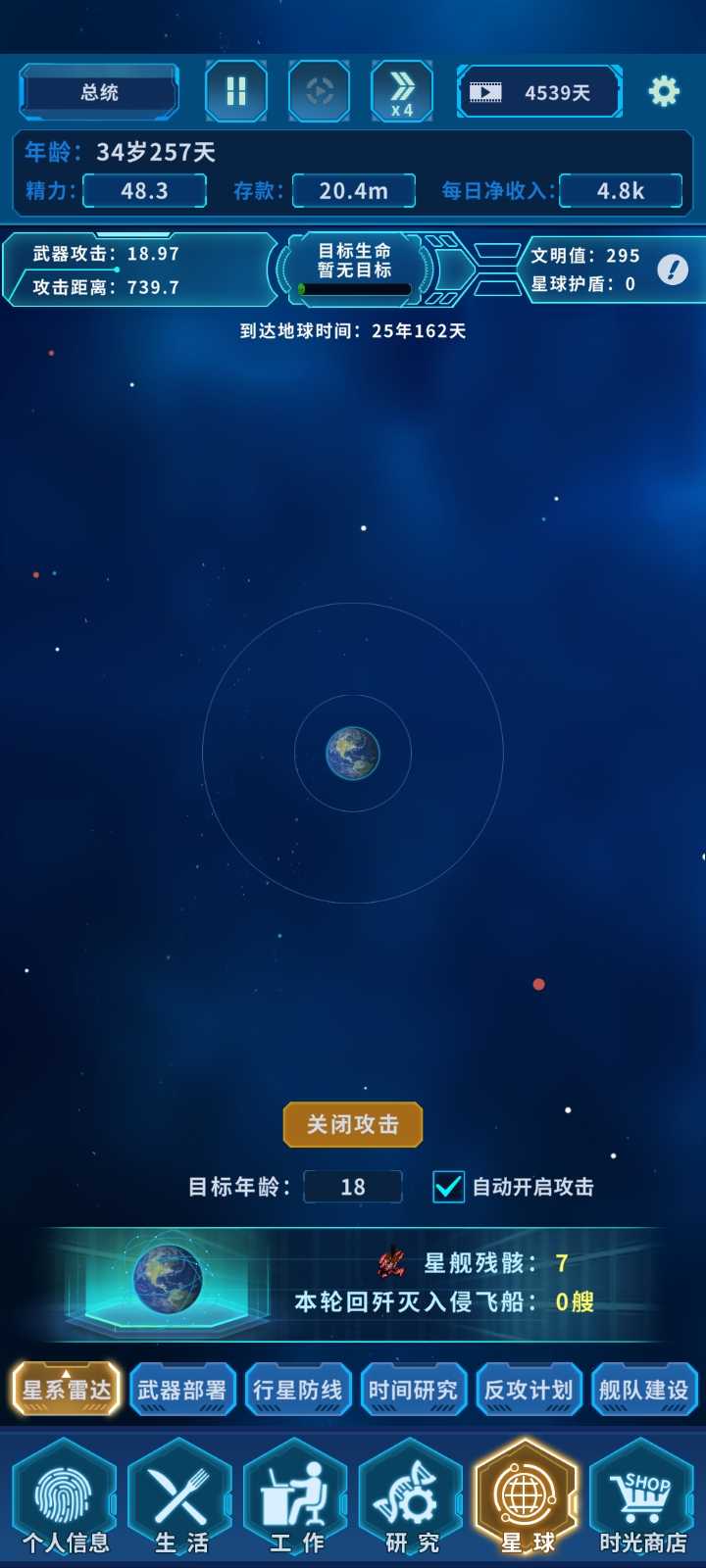Change the x4 speed setting
The height and width of the screenshot is (1568, 706).
[x=402, y=92]
